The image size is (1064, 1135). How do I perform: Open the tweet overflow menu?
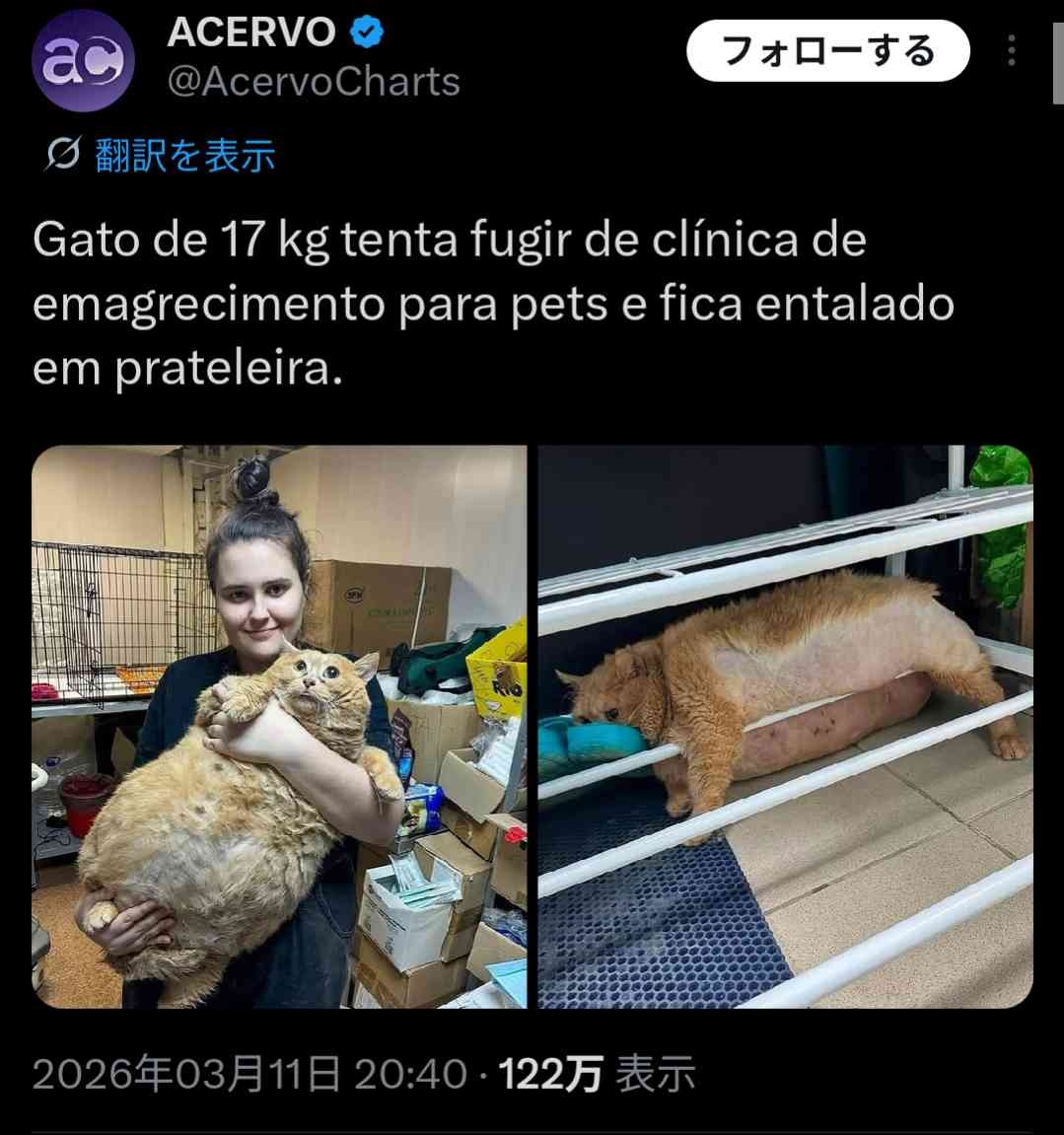[x=1011, y=51]
